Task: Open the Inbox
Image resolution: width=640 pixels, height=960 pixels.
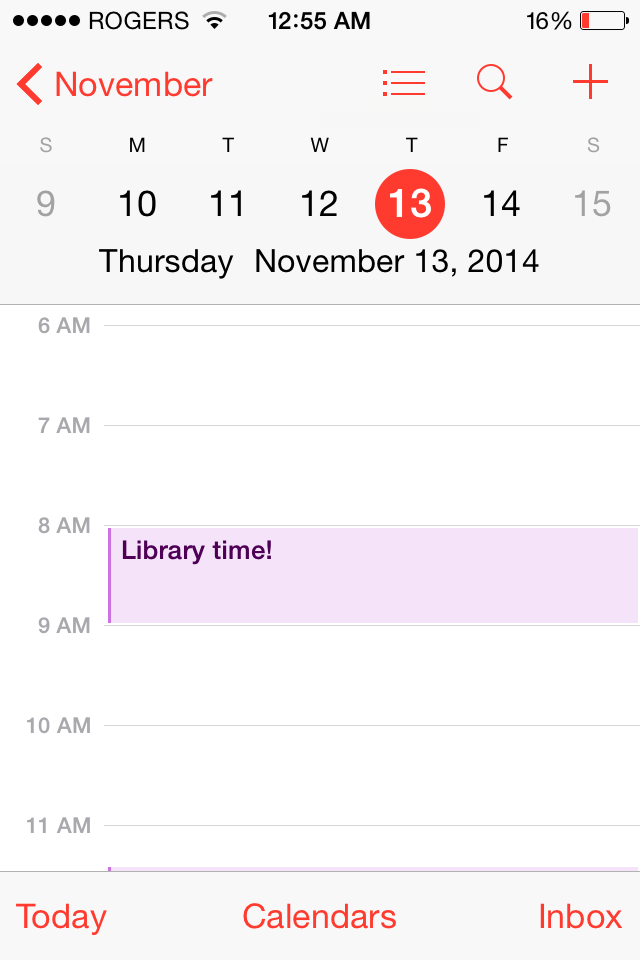Action: click(x=580, y=917)
